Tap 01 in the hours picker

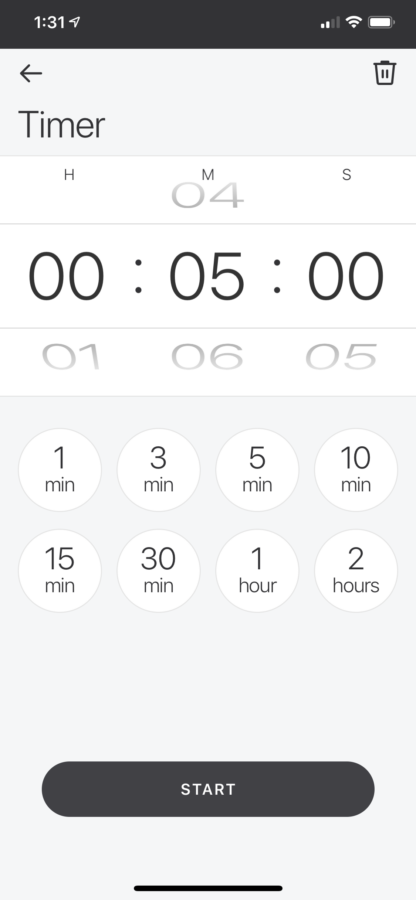(x=70, y=357)
